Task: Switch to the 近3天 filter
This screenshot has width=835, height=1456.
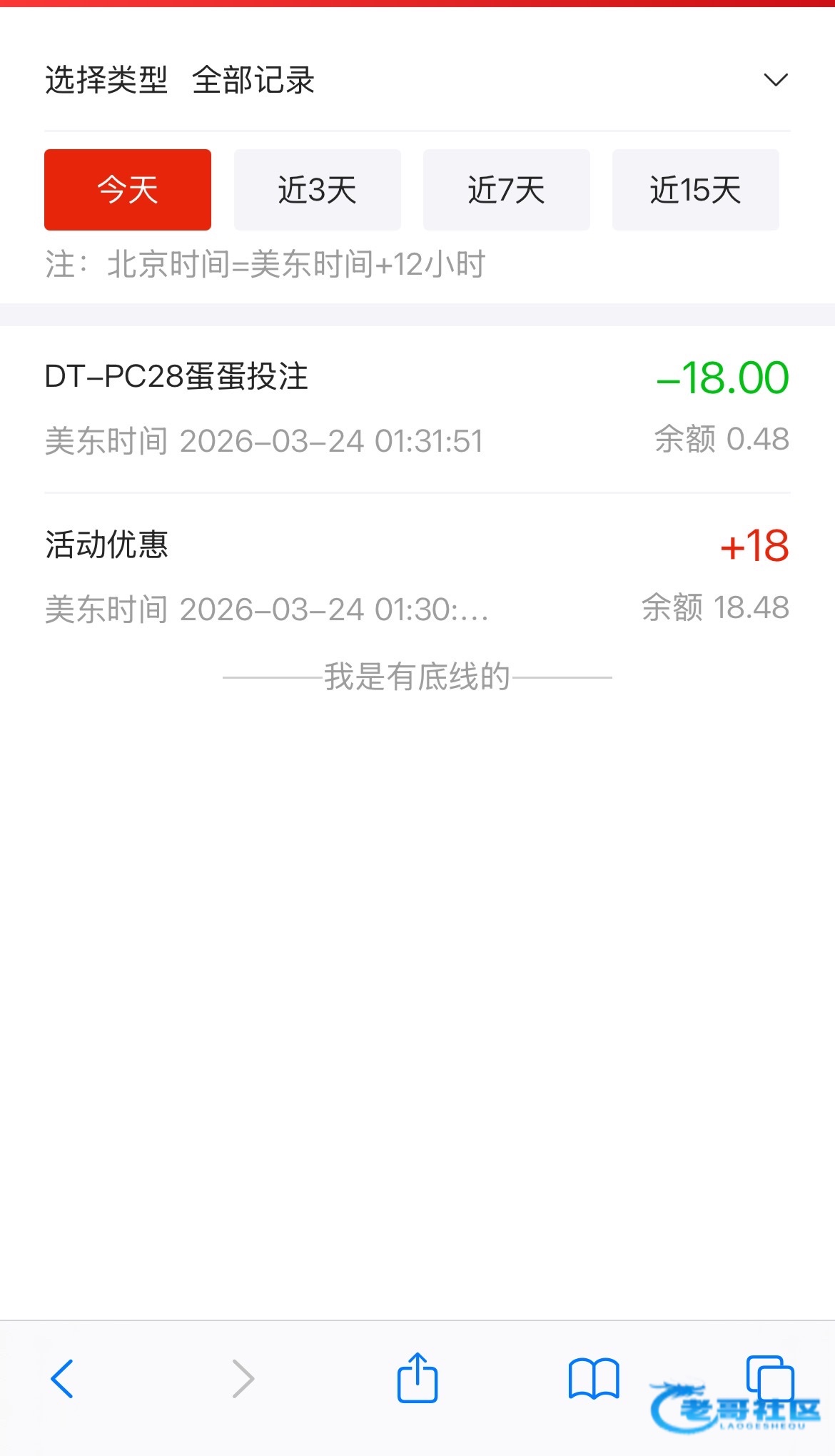Action: tap(317, 190)
